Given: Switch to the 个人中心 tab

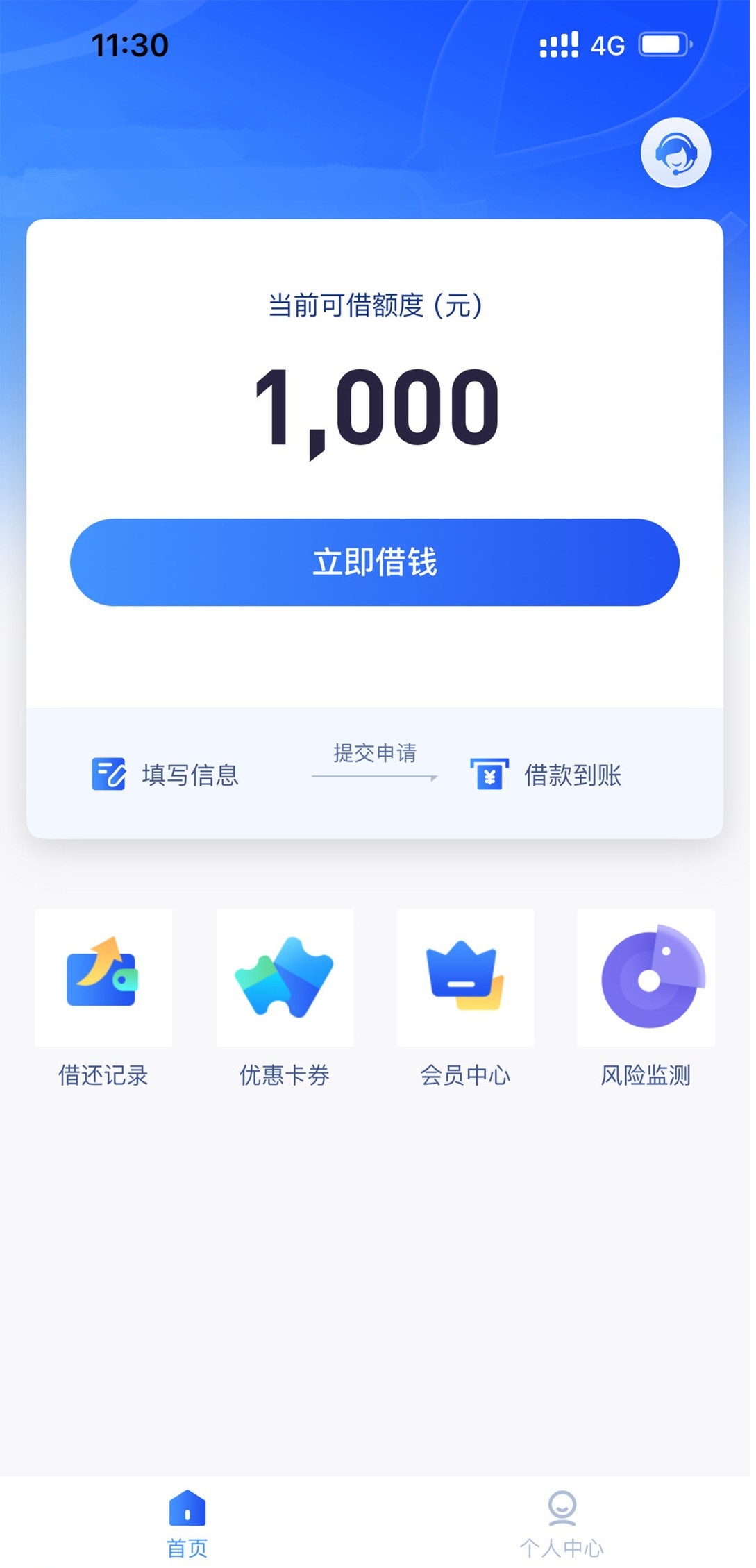Looking at the screenshot, I should coord(562,1523).
